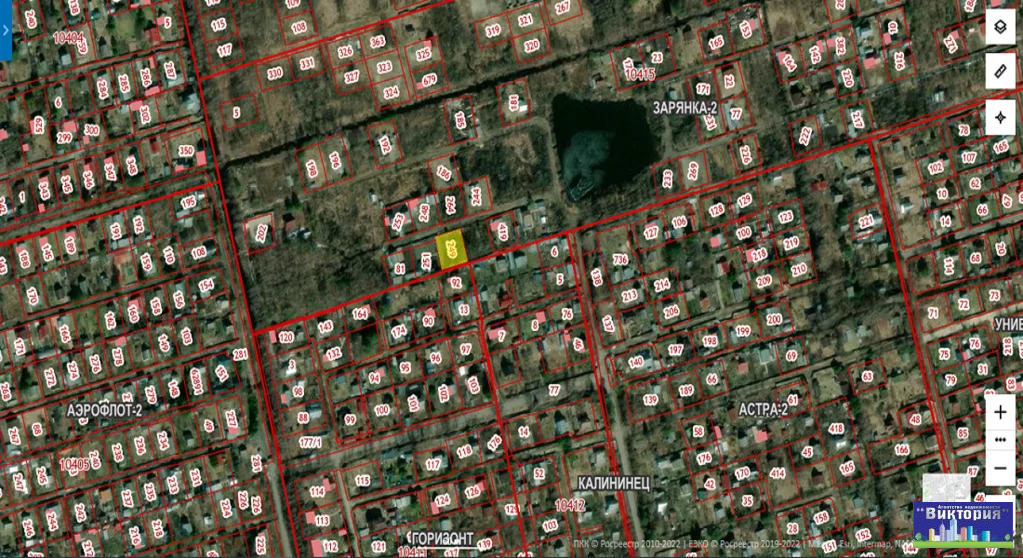1023x558 pixels.
Task: Zoom out with the minus button
Action: (x=1000, y=467)
